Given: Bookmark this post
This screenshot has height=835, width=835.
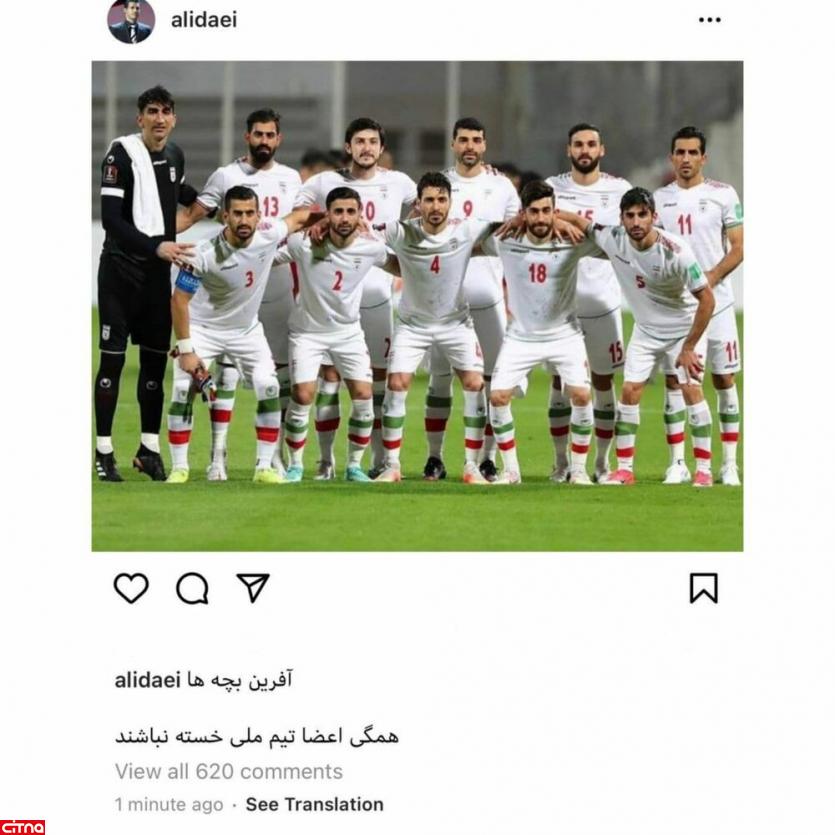Looking at the screenshot, I should (703, 588).
